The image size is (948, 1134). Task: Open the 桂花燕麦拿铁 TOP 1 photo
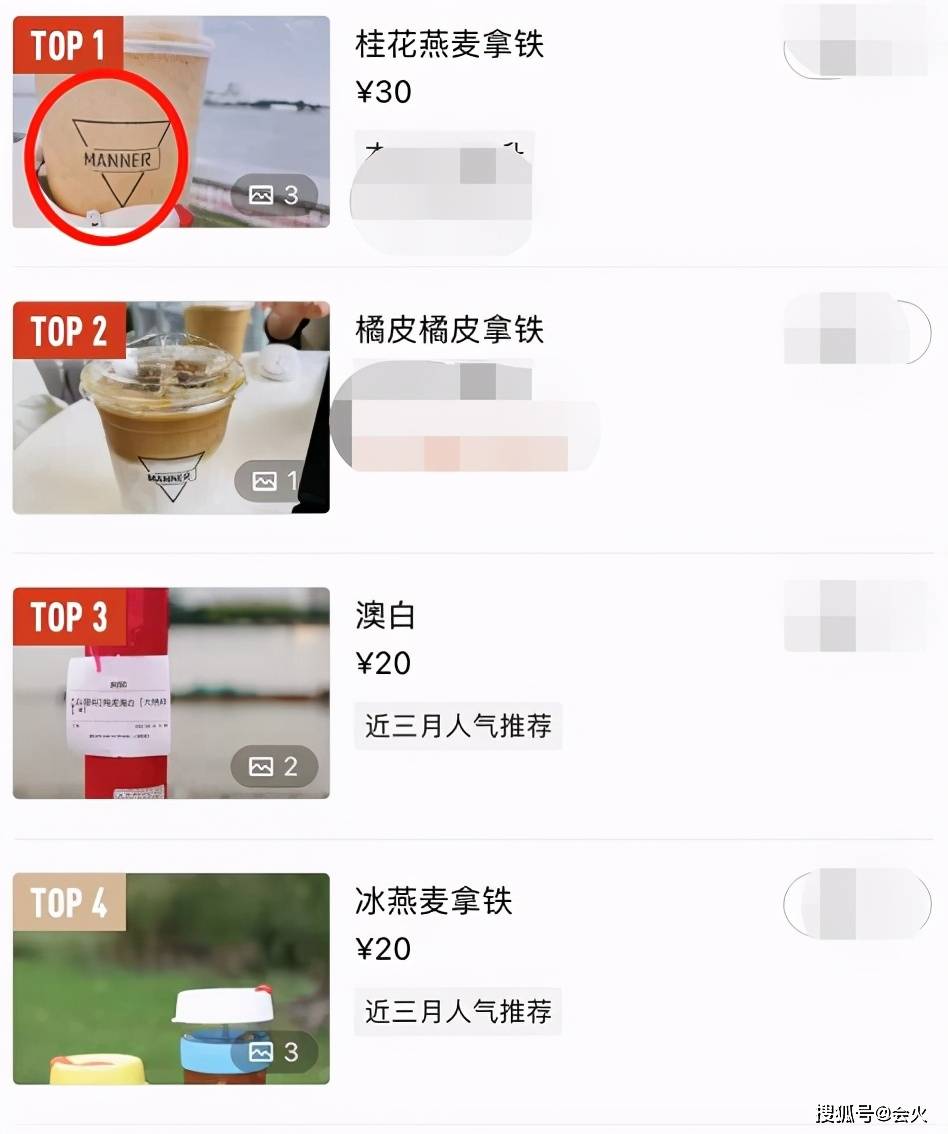171,122
